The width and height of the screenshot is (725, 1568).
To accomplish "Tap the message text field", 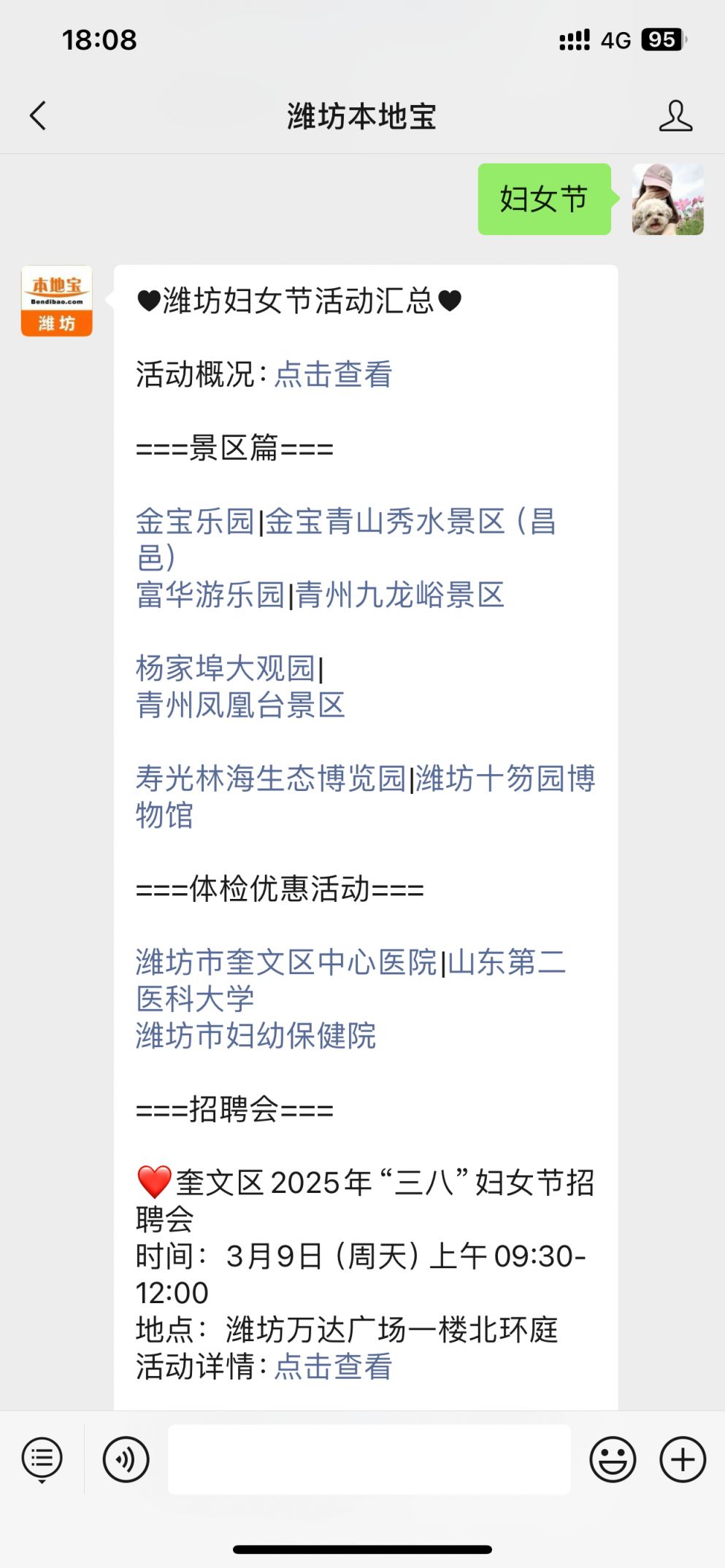I will [369, 1459].
